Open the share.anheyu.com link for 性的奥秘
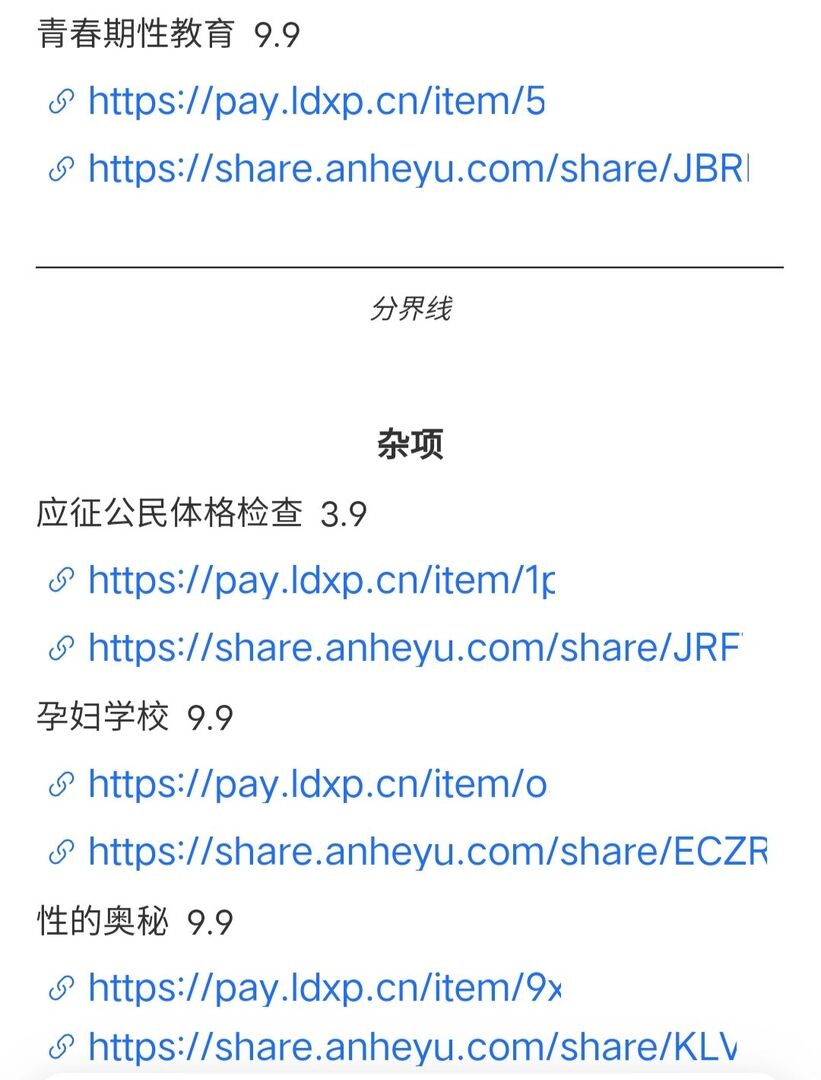 pyautogui.click(x=412, y=1046)
